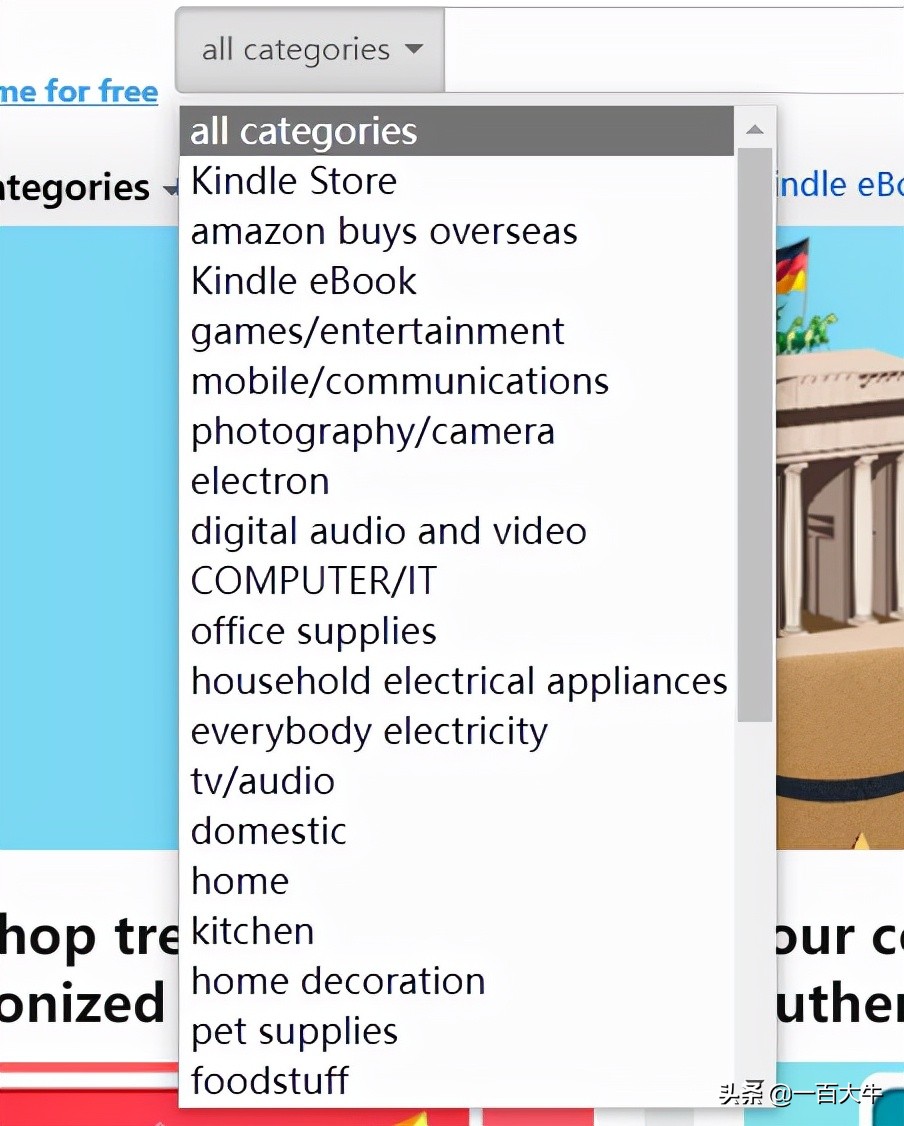Choose mobile/communications category
904x1126 pixels.
(x=399, y=381)
